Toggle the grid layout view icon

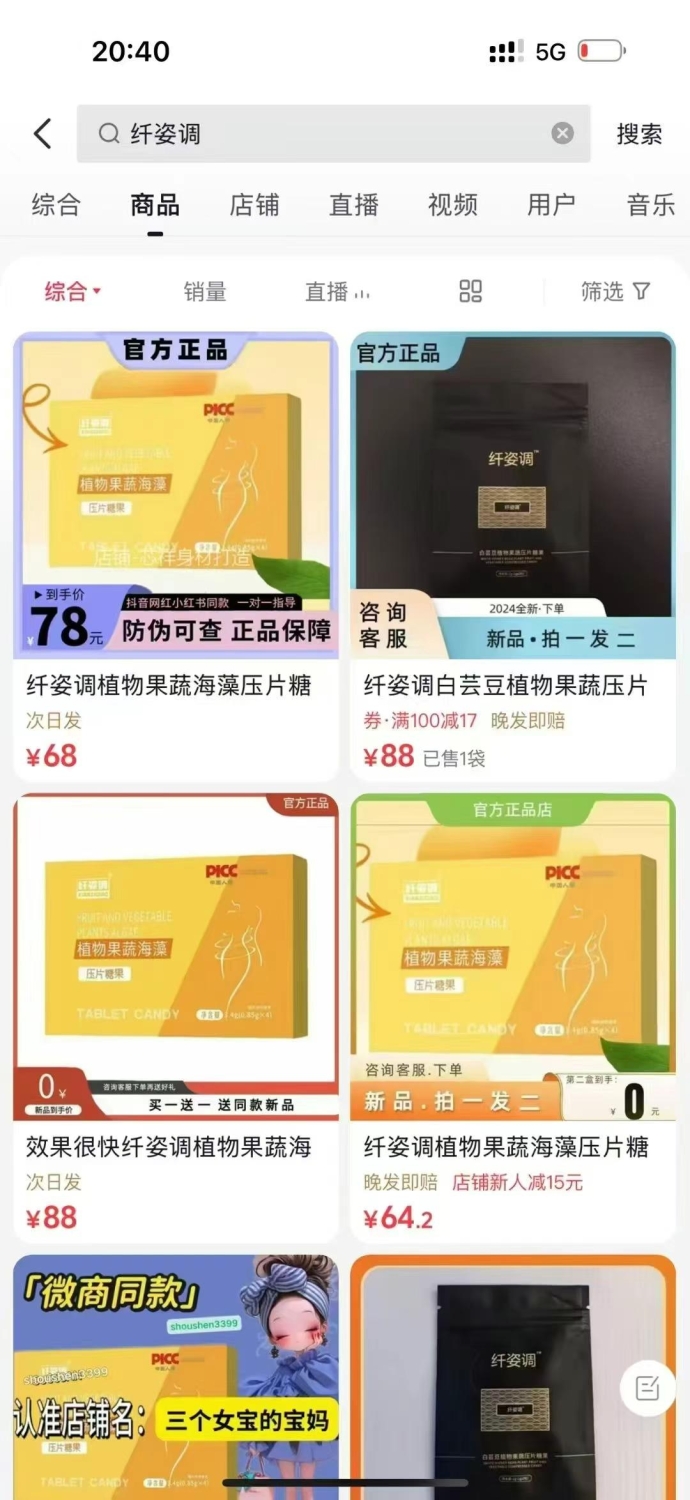(x=470, y=291)
